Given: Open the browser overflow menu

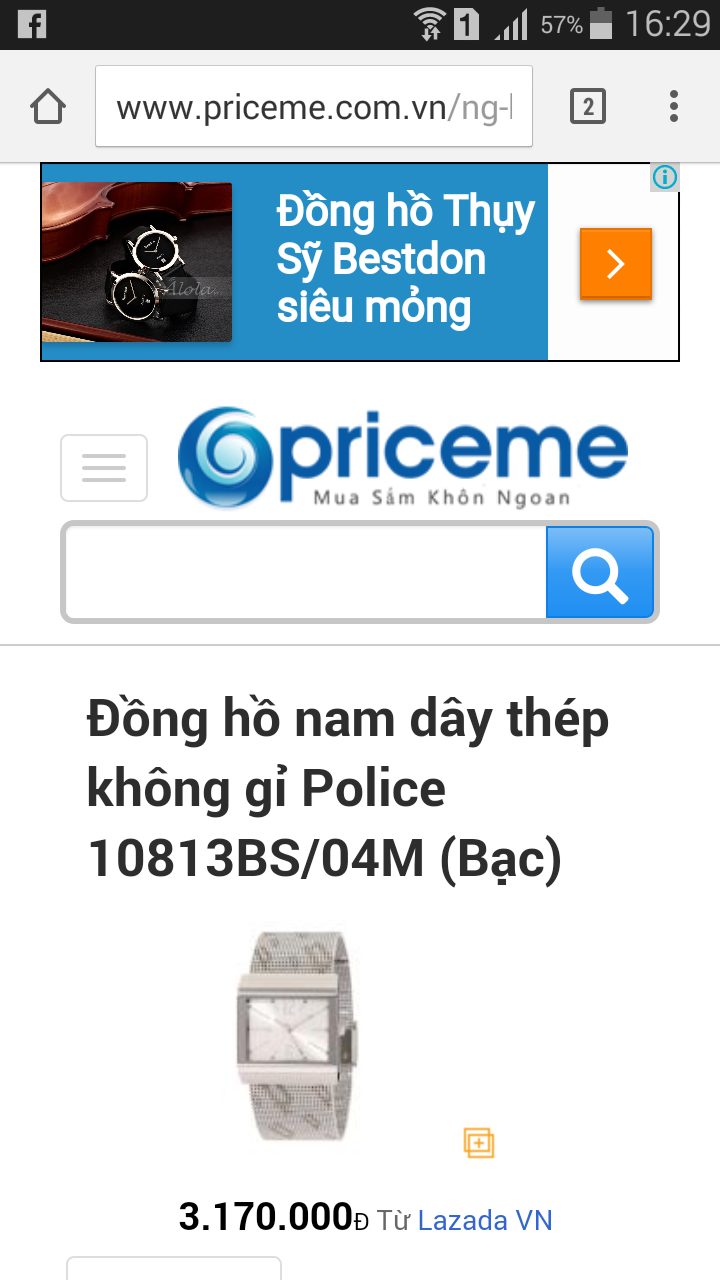Looking at the screenshot, I should [x=674, y=106].
